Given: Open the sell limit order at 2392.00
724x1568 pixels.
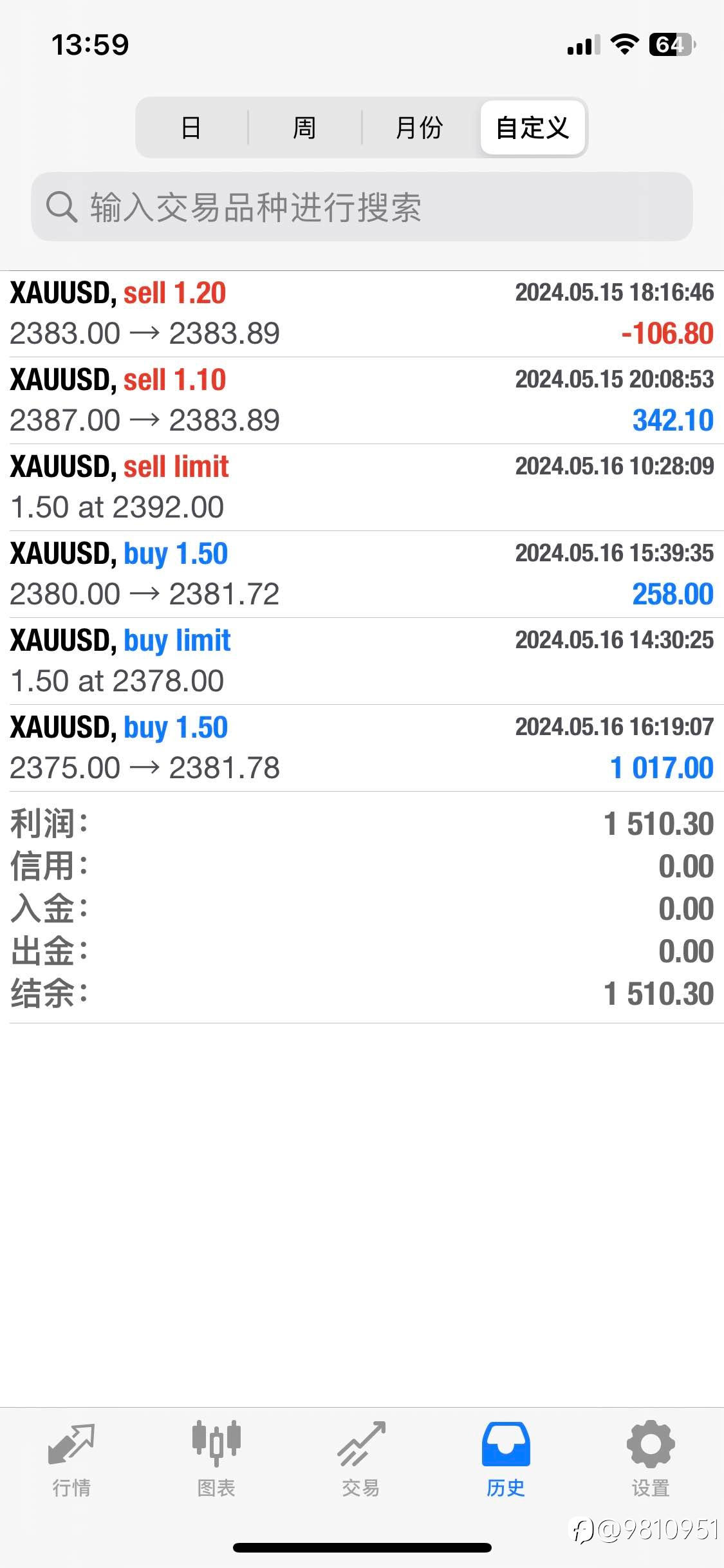Looking at the screenshot, I should point(362,488).
